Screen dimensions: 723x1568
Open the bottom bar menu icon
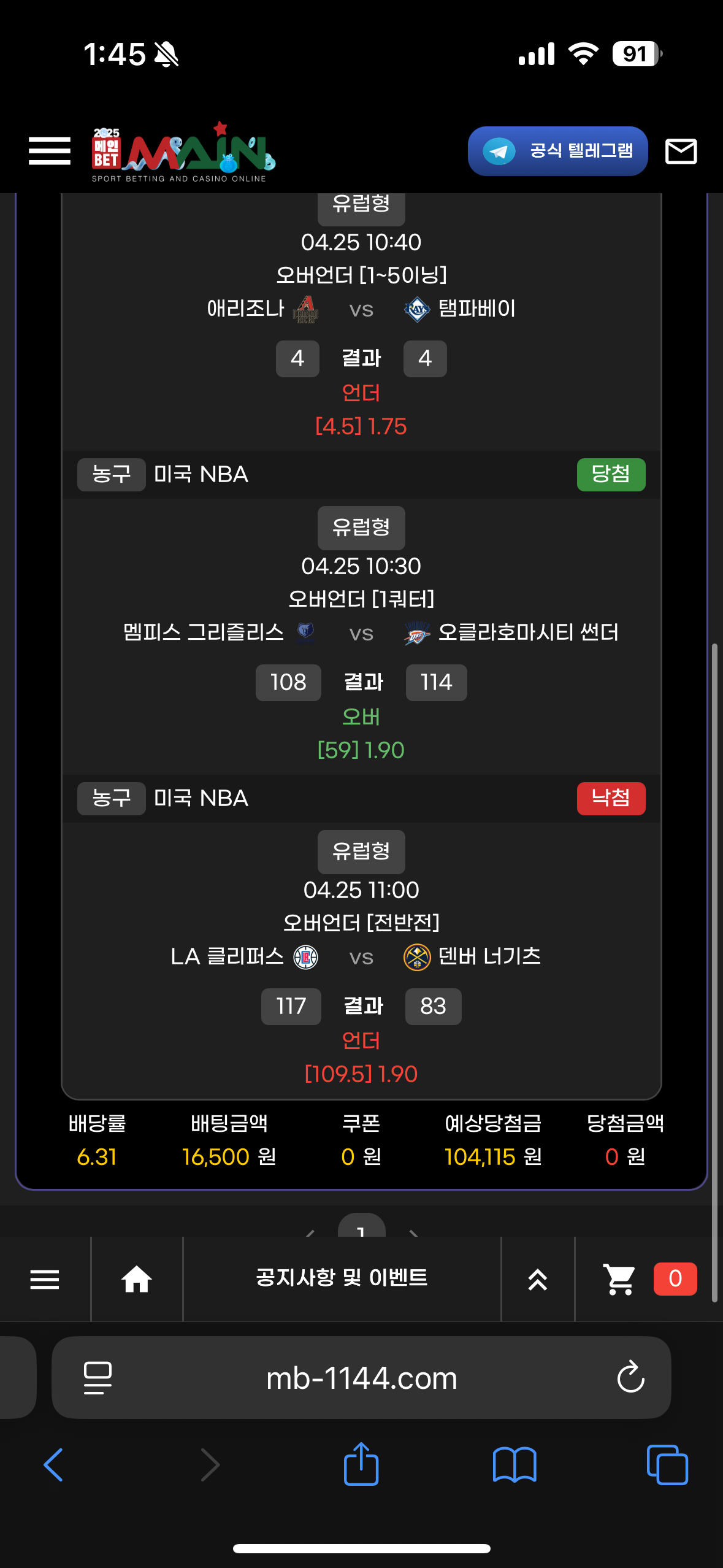click(45, 1279)
